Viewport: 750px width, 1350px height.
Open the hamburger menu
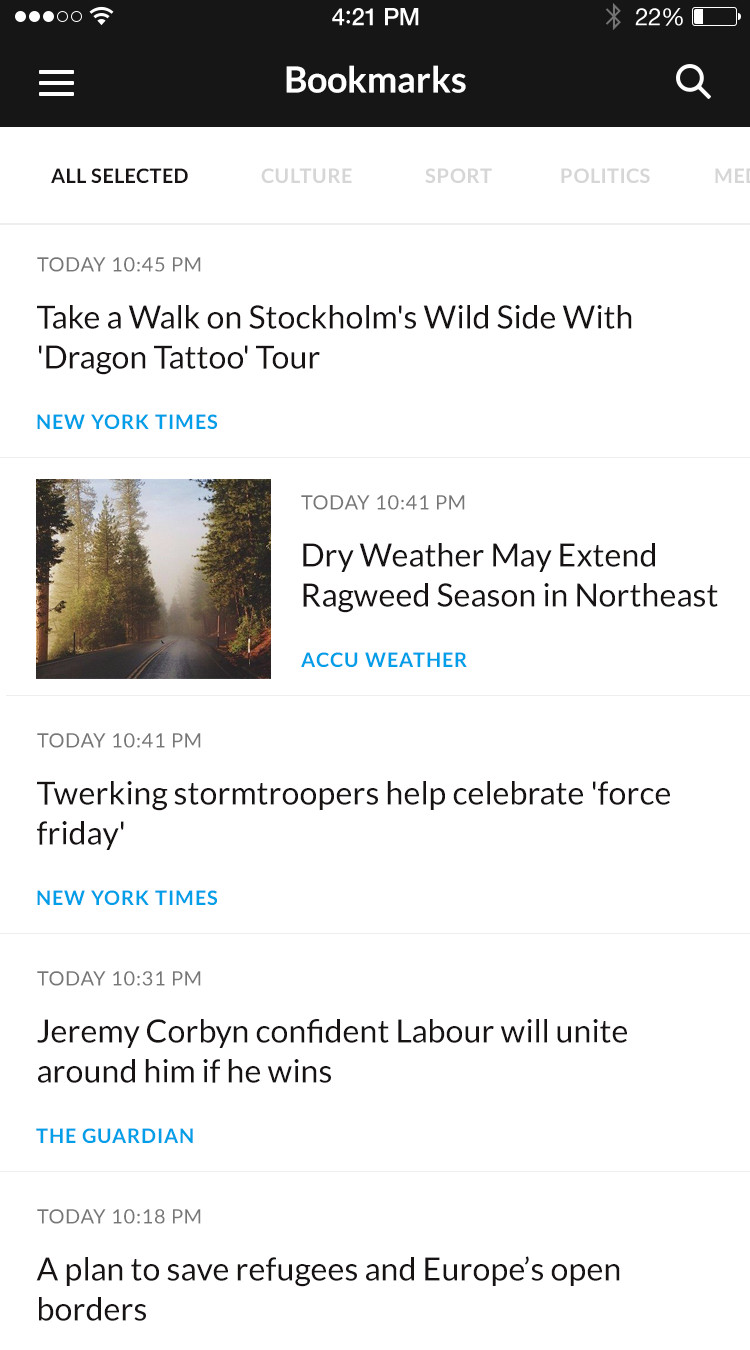[x=57, y=82]
